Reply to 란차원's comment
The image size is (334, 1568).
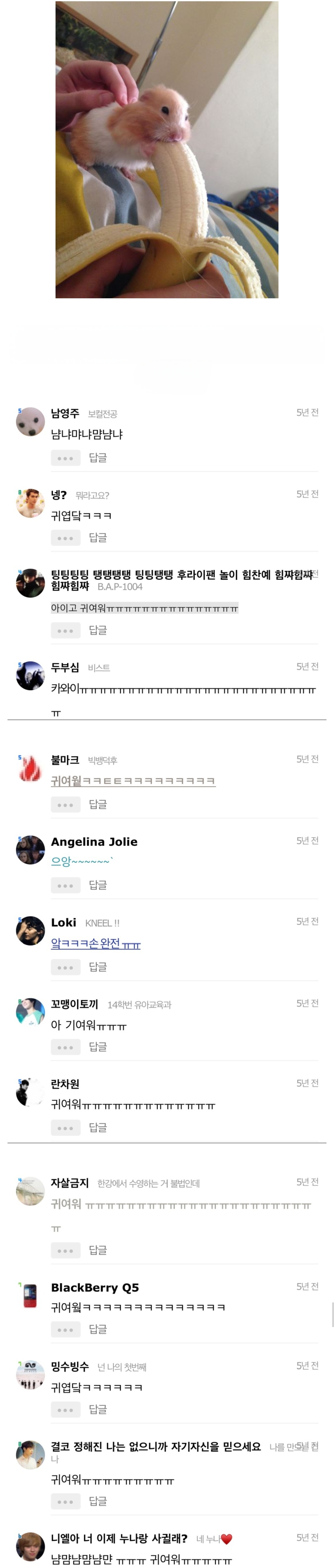(97, 1127)
